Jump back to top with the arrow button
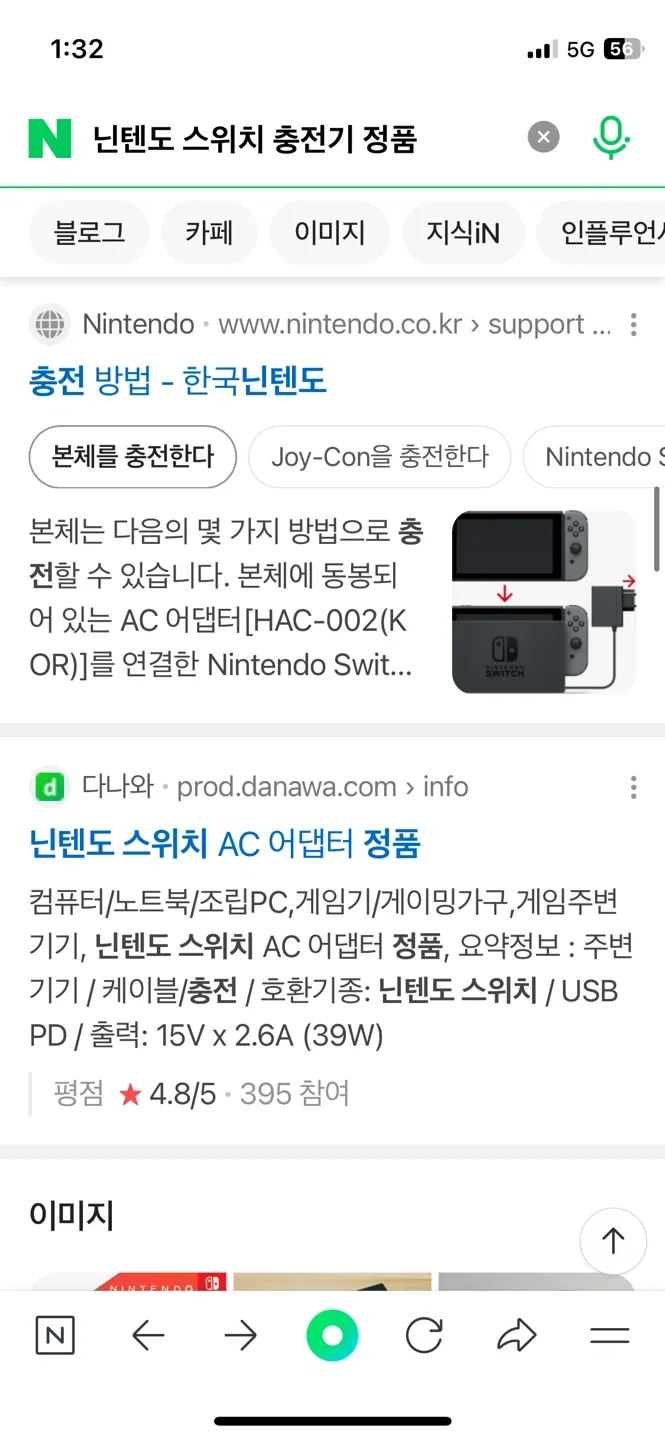665x1440 pixels. pyautogui.click(x=612, y=1241)
